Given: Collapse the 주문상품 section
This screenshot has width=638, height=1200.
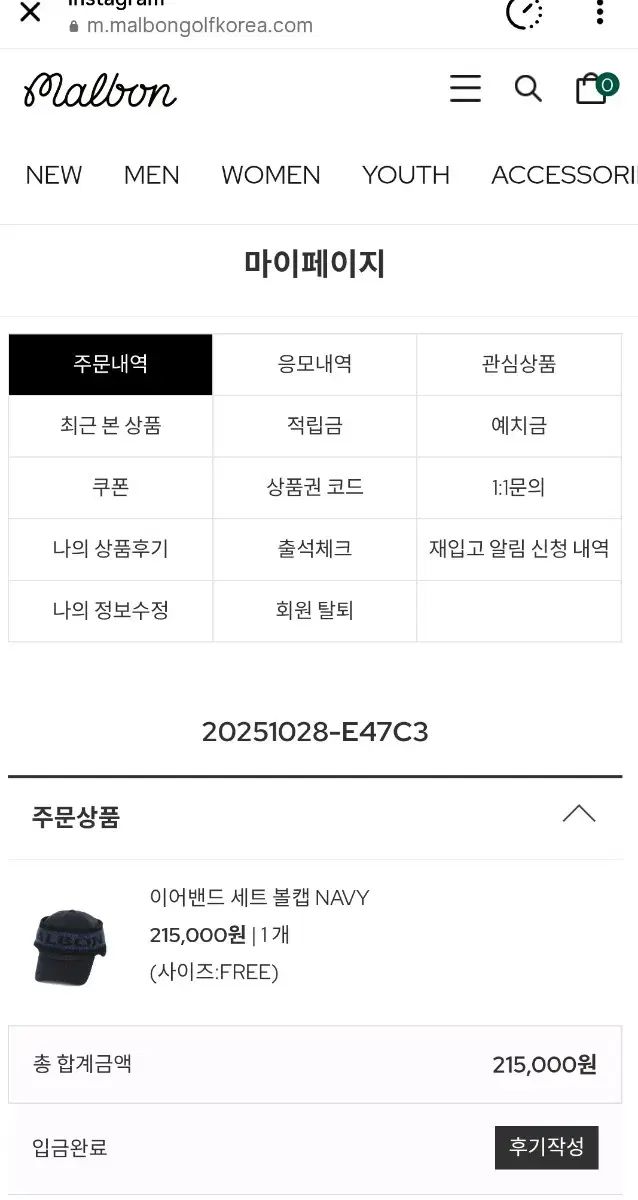Looking at the screenshot, I should pyautogui.click(x=578, y=814).
